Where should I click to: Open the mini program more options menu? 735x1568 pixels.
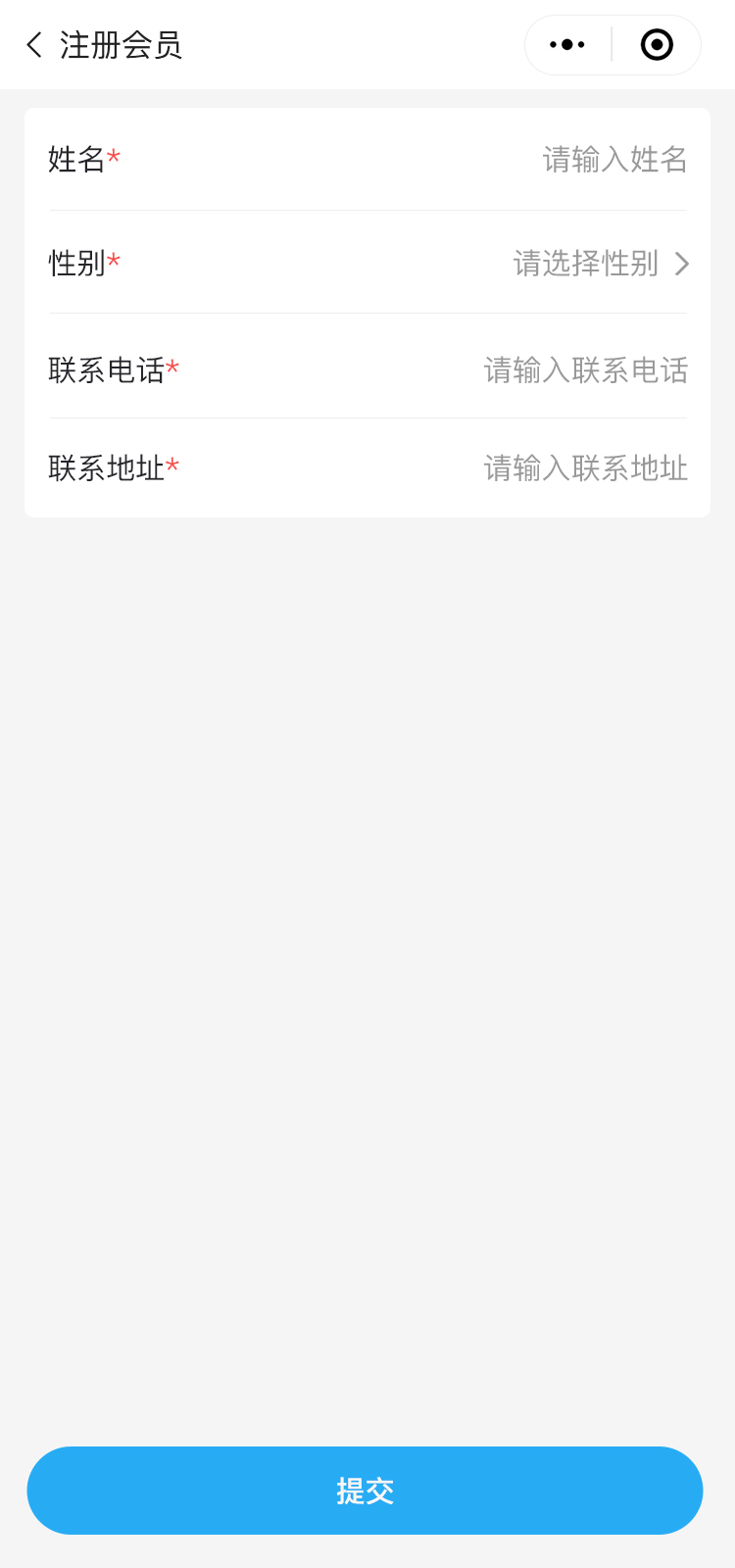(x=567, y=45)
